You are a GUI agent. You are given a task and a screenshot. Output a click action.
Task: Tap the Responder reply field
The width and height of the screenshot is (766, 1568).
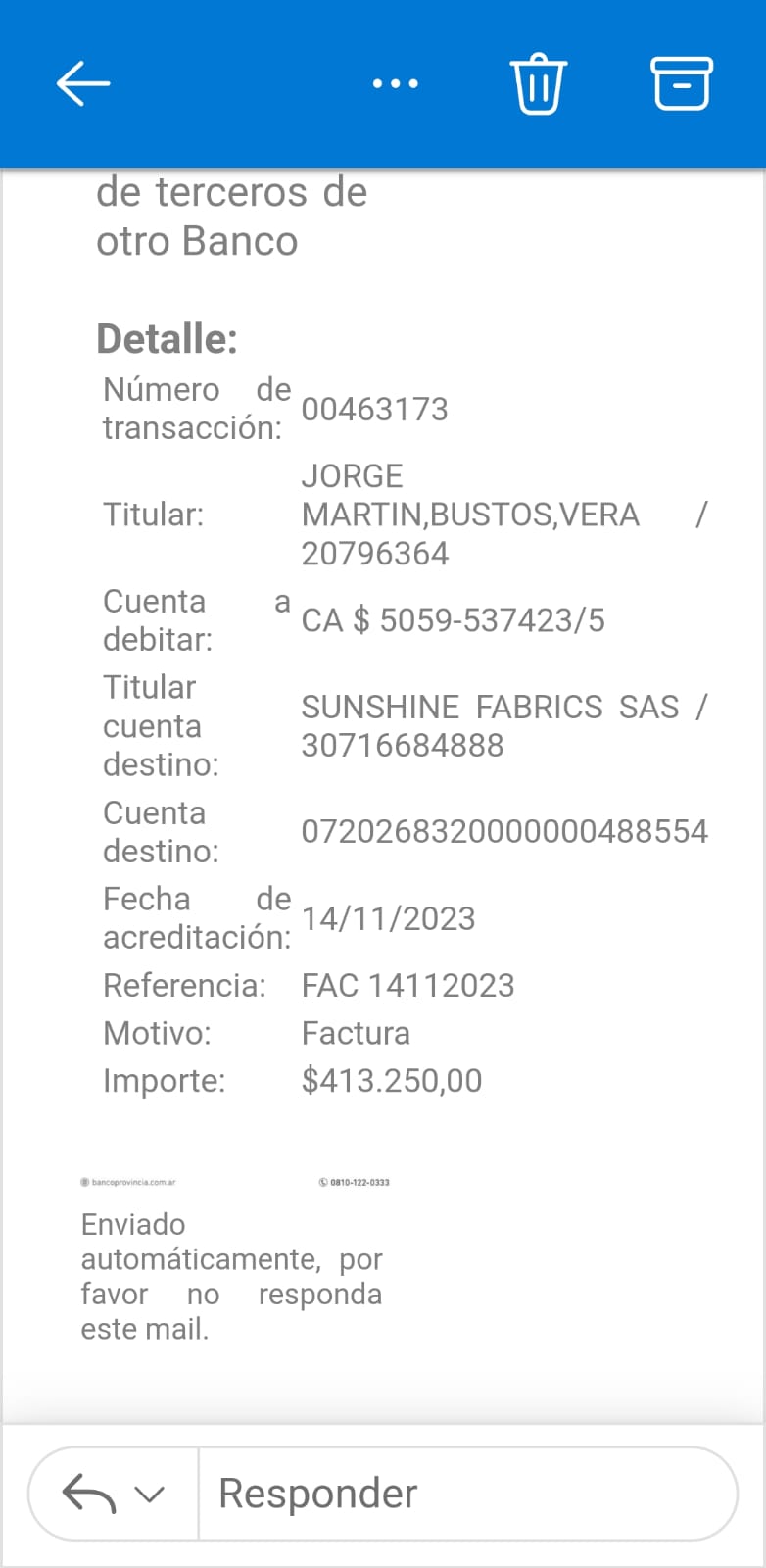pos(466,1494)
